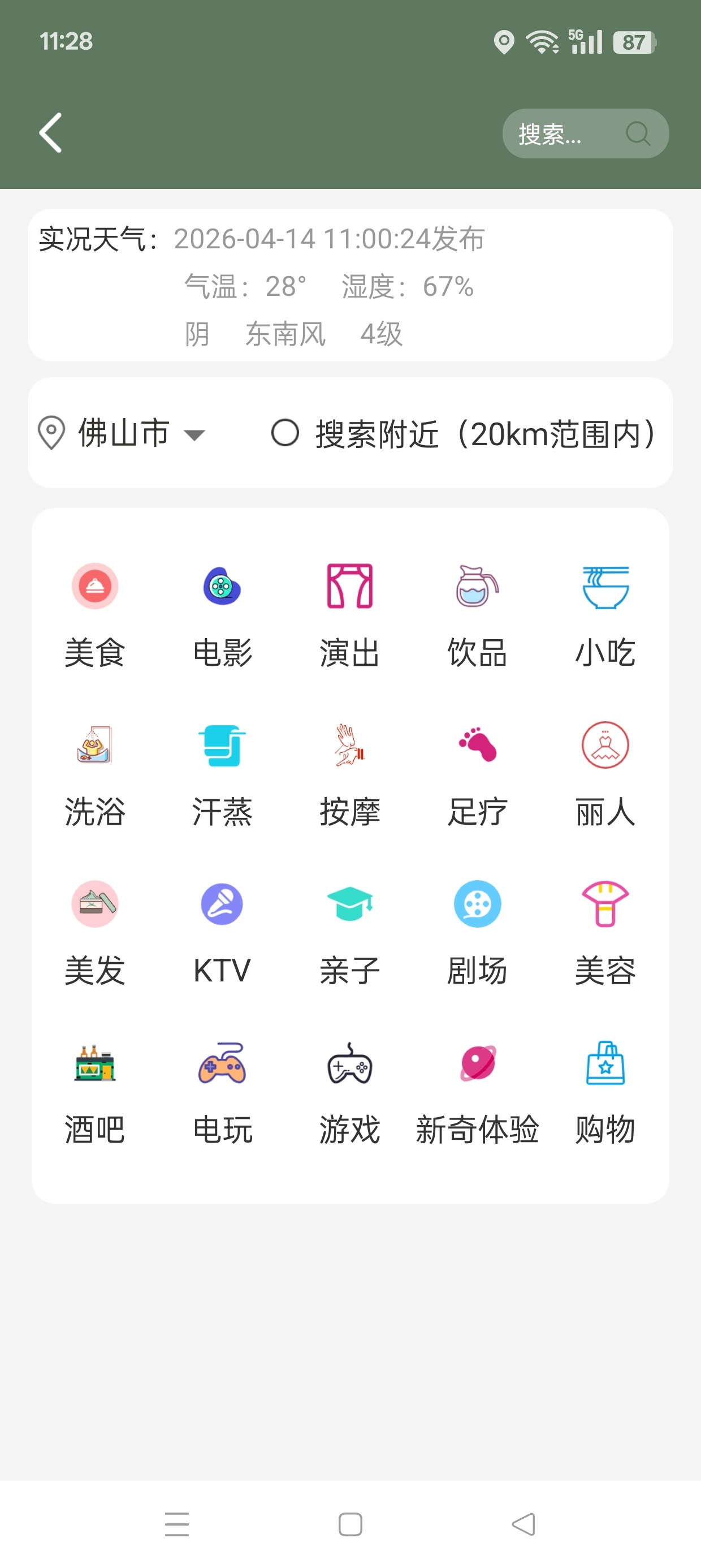This screenshot has height=1568, width=701.
Task: Open the 美食 category
Action: [95, 614]
